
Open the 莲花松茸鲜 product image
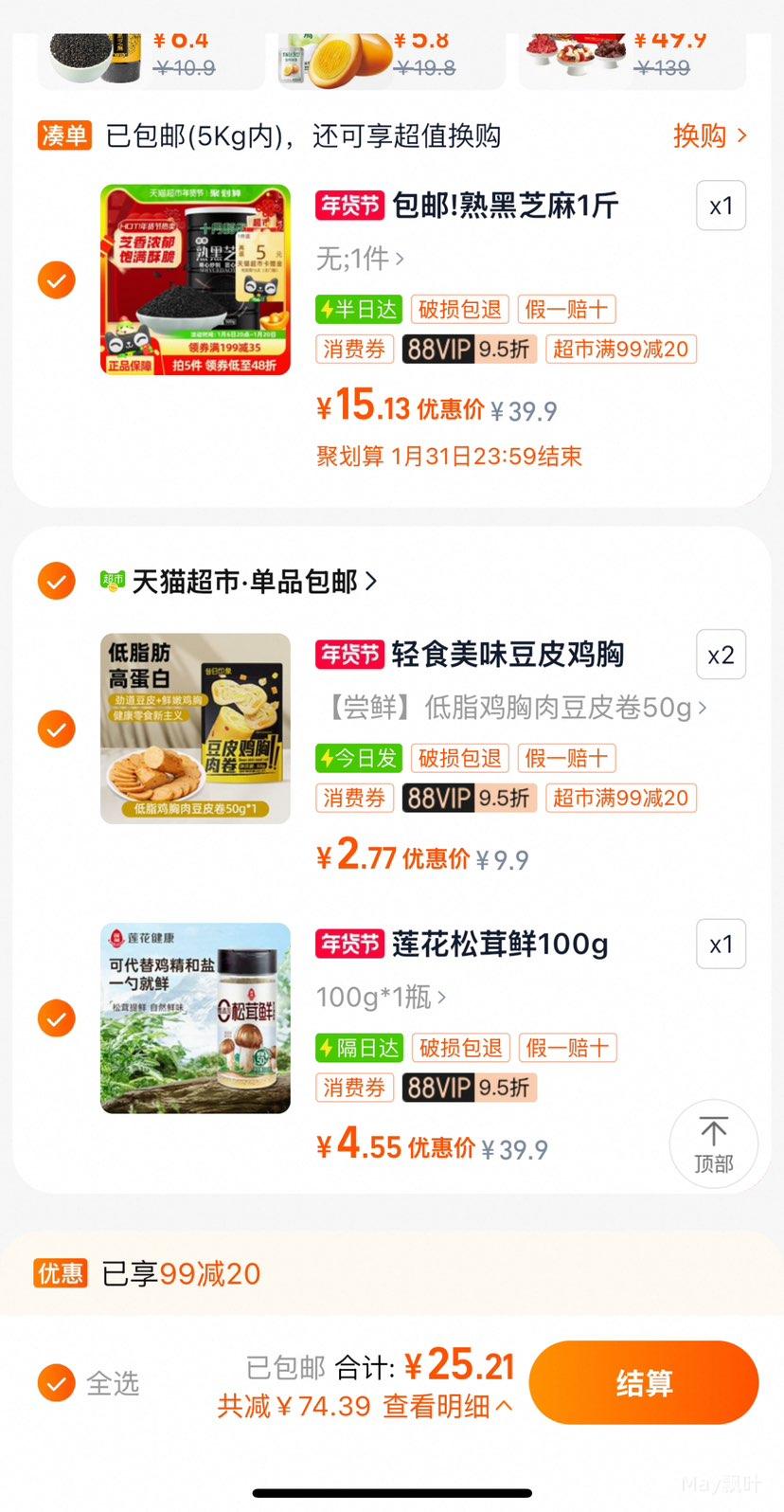click(x=195, y=1017)
